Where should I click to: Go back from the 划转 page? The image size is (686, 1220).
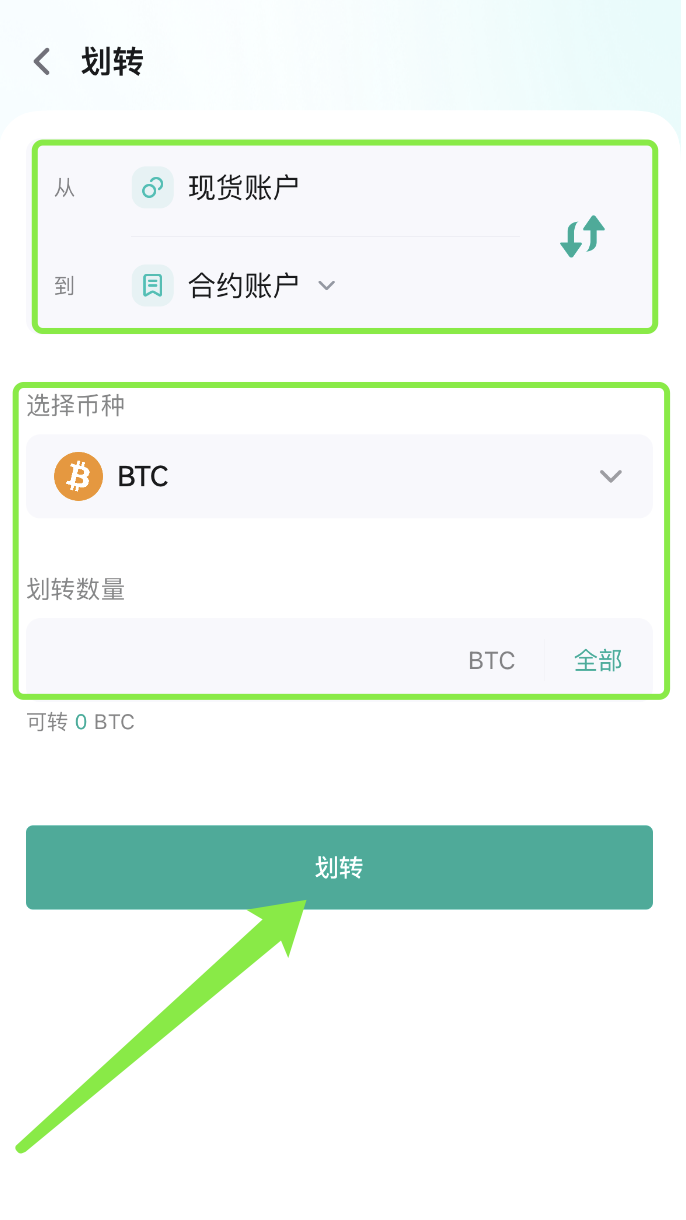42,62
